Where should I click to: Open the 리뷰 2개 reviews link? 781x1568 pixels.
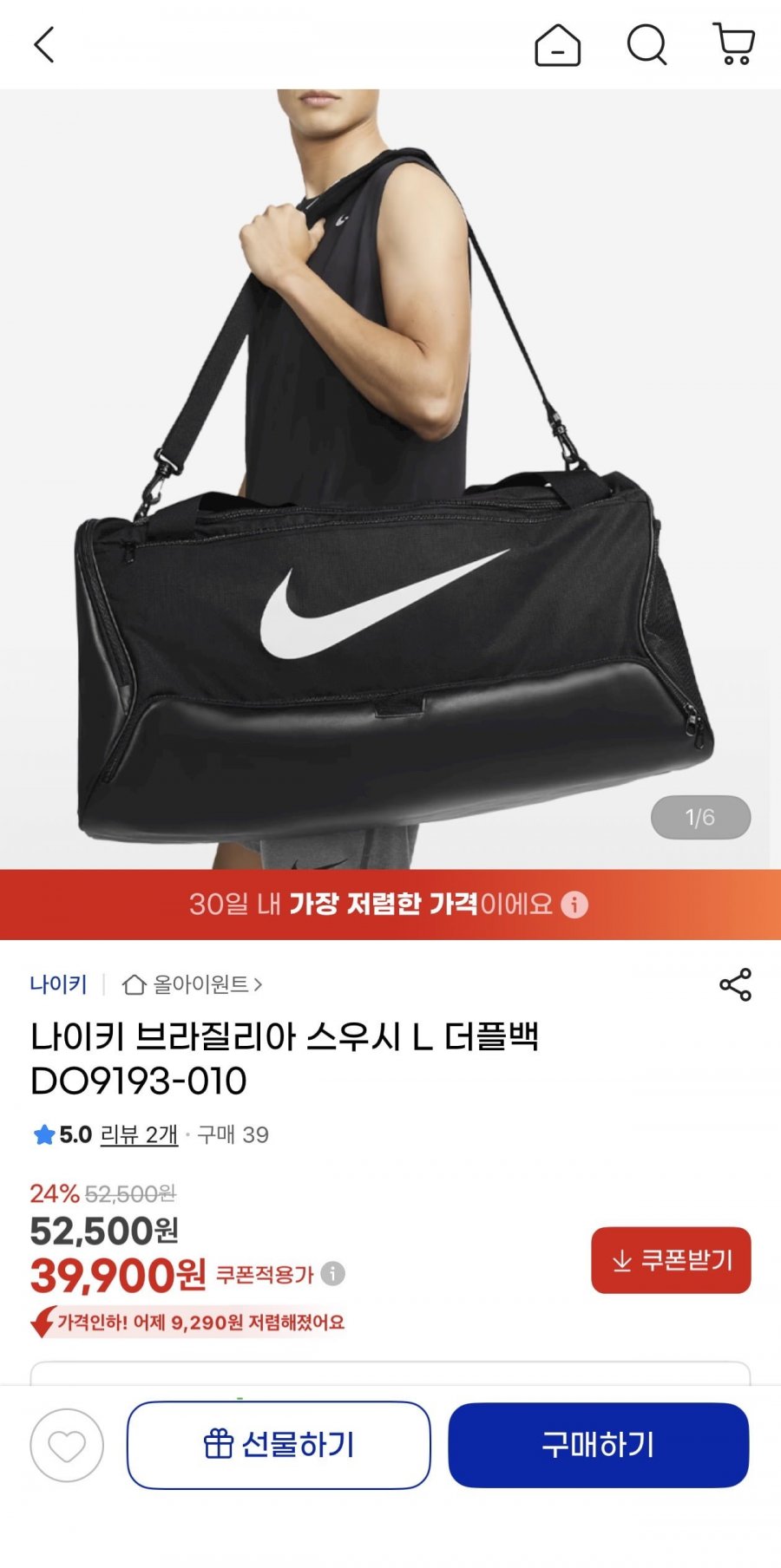pos(139,1134)
